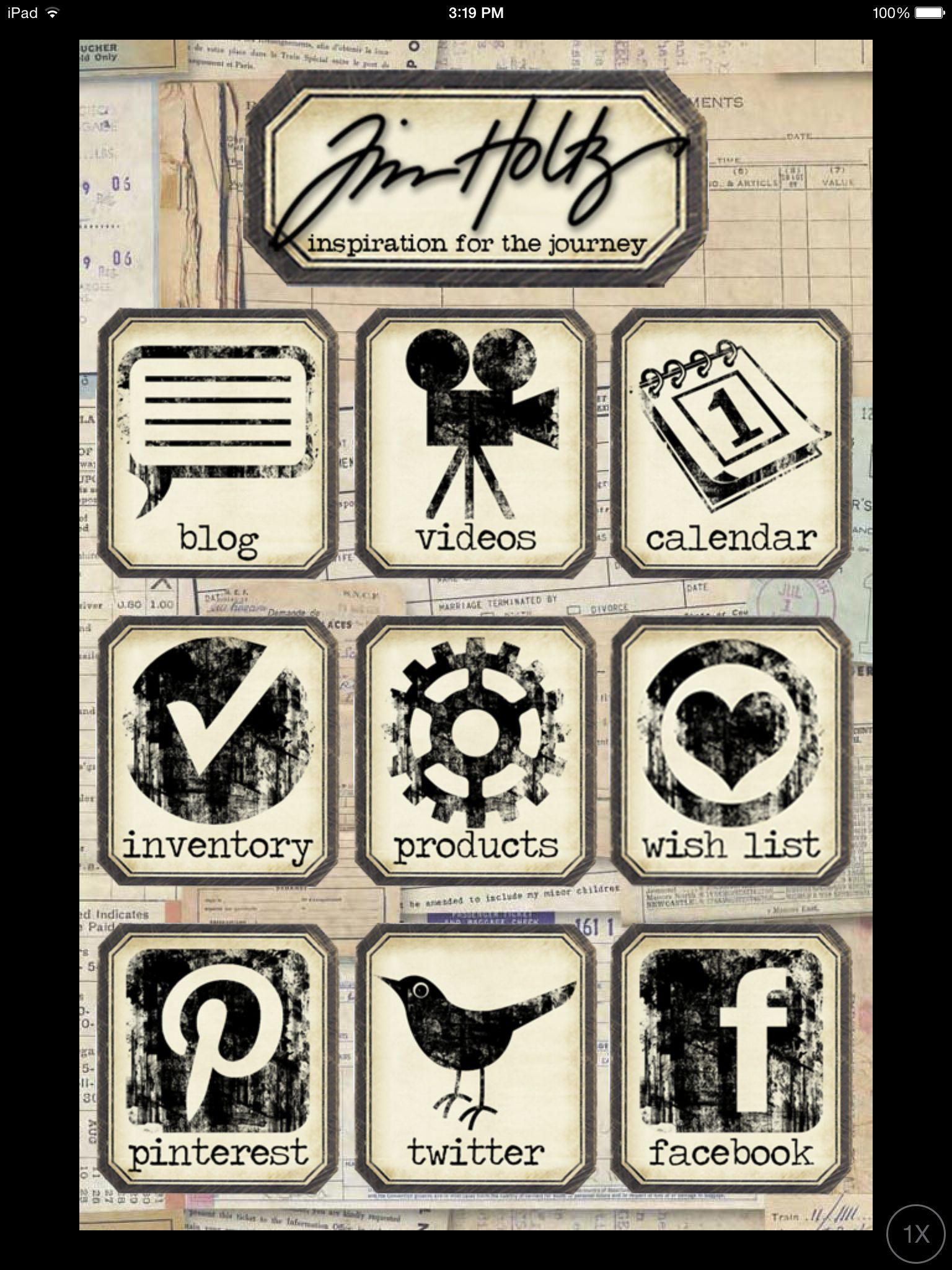Image resolution: width=952 pixels, height=1270 pixels.
Task: View my inventory
Action: pos(218,750)
